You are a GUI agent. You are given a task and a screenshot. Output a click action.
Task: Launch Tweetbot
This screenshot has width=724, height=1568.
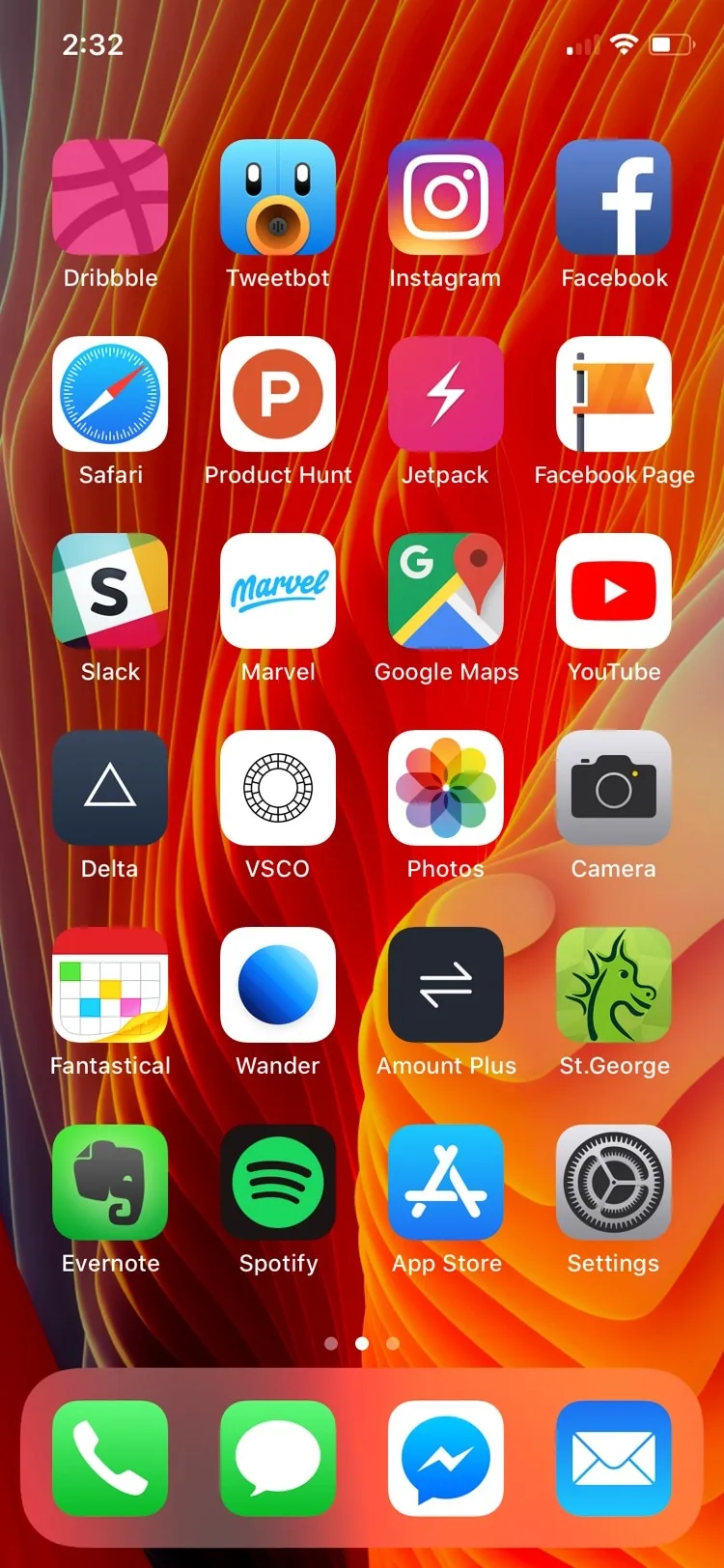(x=278, y=197)
